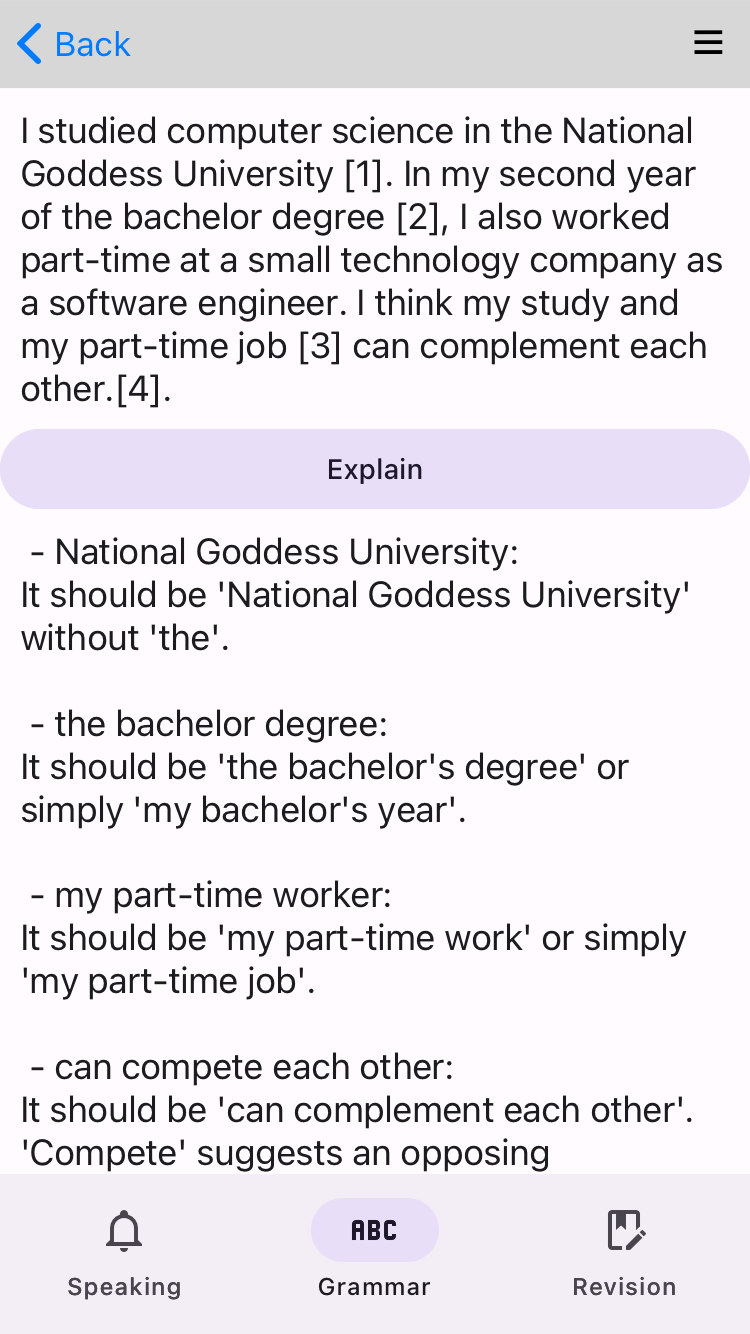
Task: Go back using the Back button
Action: 74,44
